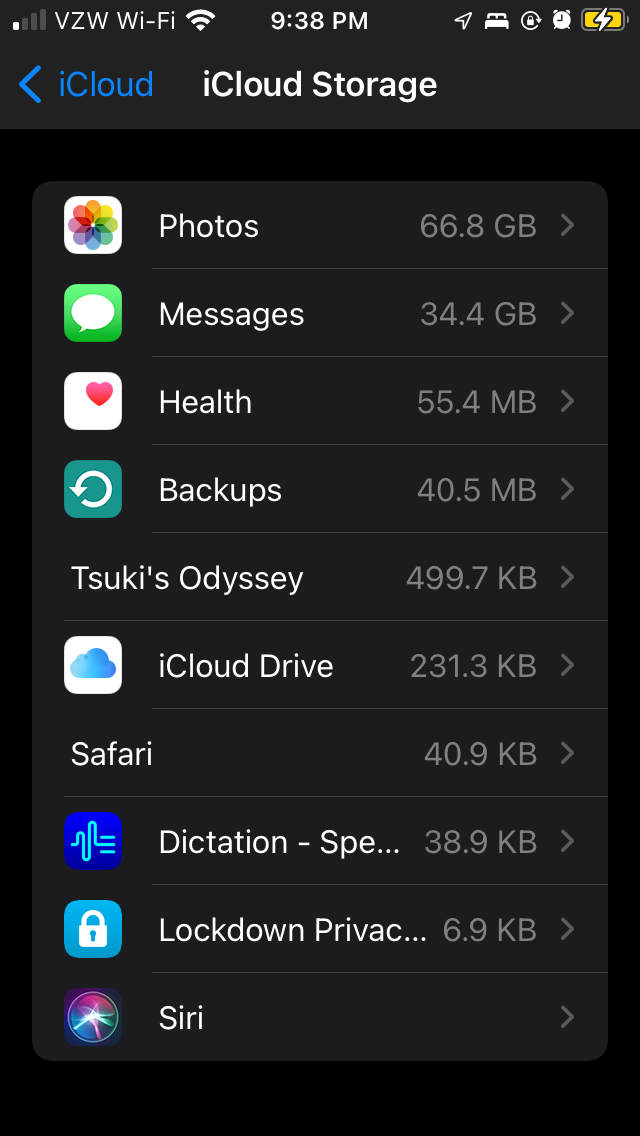
Task: Open the Dictation app storage row
Action: [x=320, y=842]
